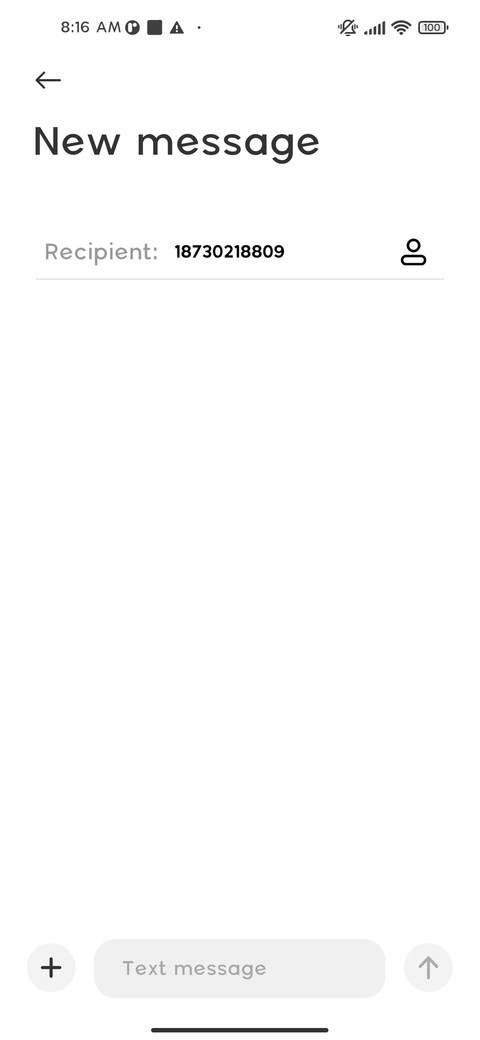Focus the Text message field

[x=239, y=968]
